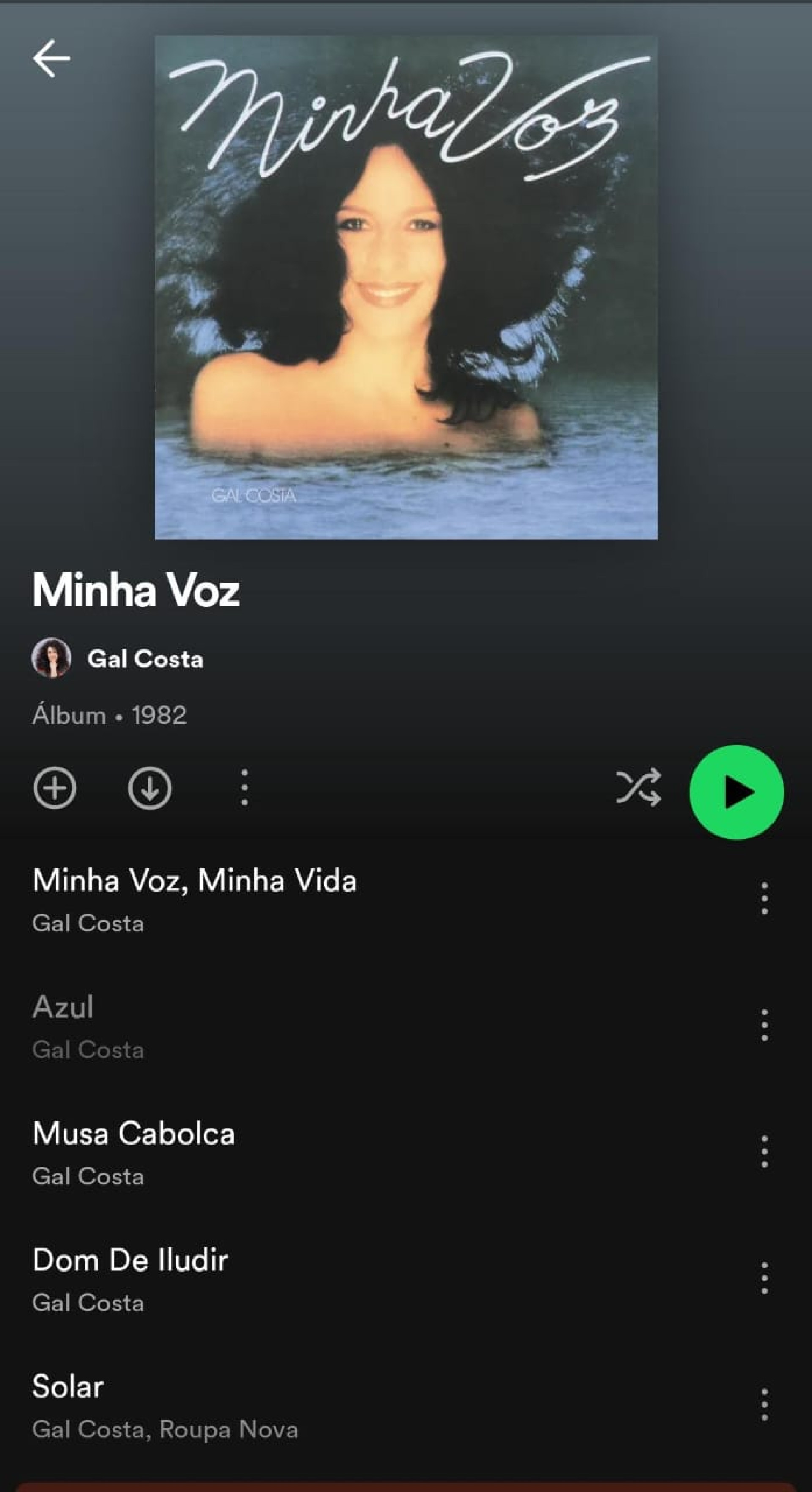This screenshot has width=812, height=1492.
Task: Play the album with green button
Action: (x=736, y=792)
